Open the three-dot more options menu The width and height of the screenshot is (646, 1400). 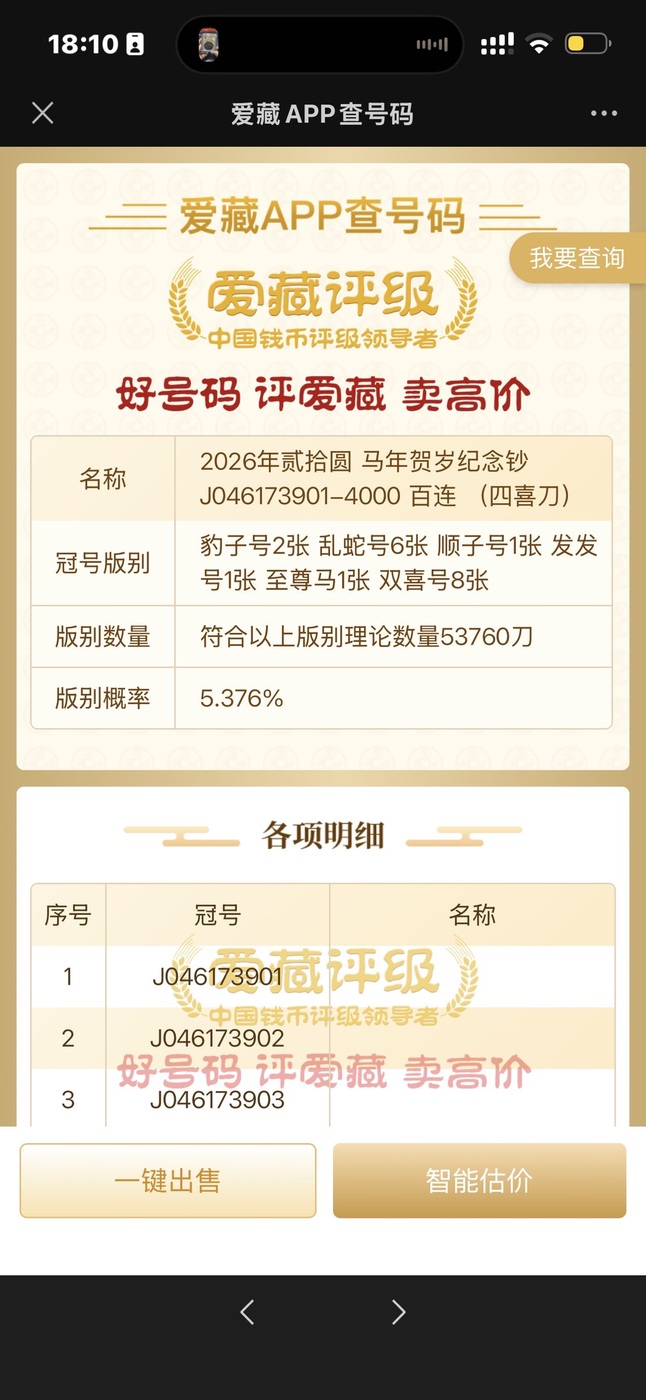[604, 114]
